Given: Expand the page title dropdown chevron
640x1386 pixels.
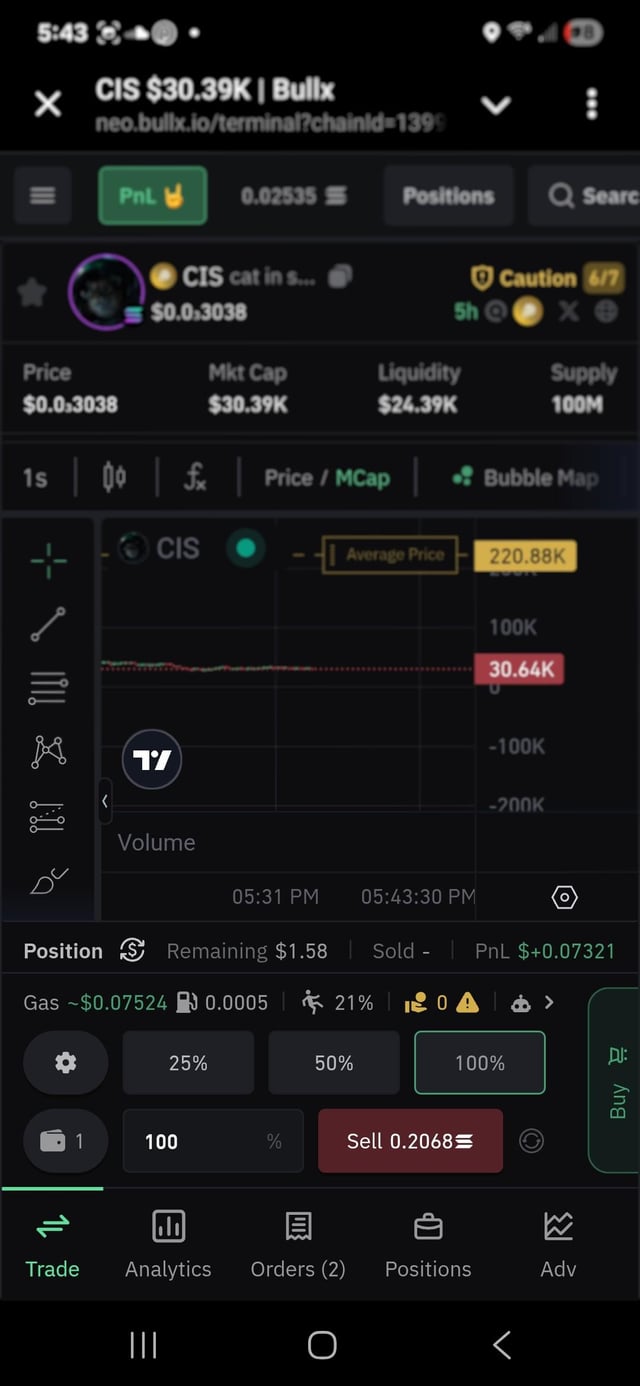Looking at the screenshot, I should tap(496, 105).
